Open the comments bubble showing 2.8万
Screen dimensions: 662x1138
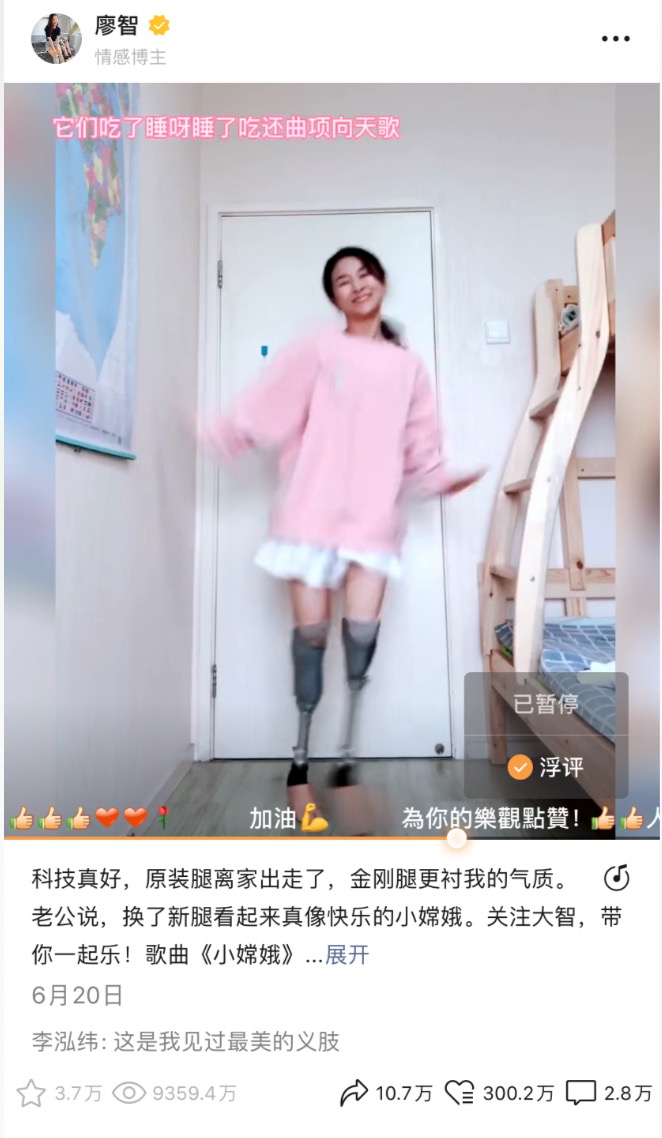pyautogui.click(x=581, y=1092)
